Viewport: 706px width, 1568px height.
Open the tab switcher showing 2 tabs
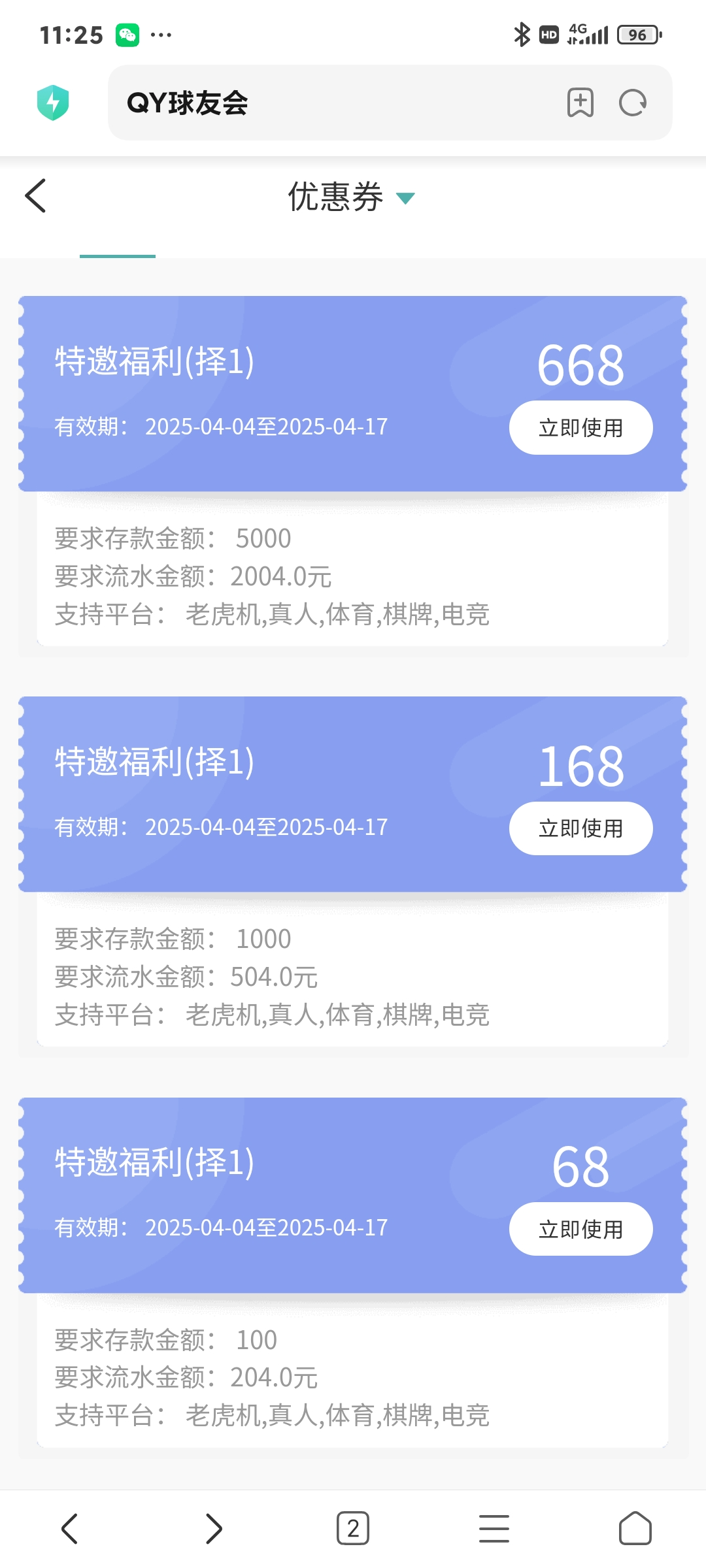pyautogui.click(x=353, y=1529)
